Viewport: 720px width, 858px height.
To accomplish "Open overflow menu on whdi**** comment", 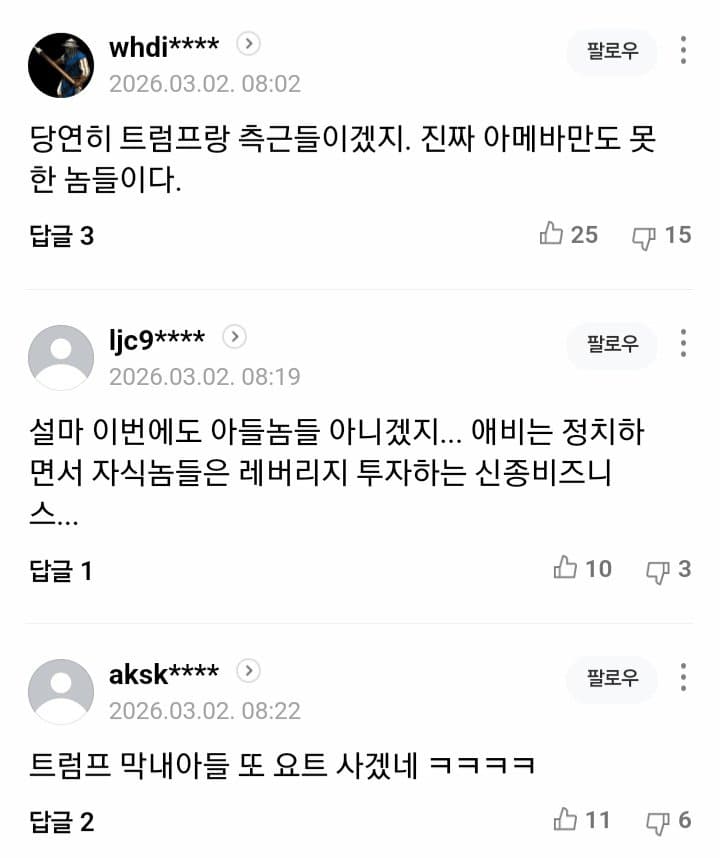I will coord(683,51).
